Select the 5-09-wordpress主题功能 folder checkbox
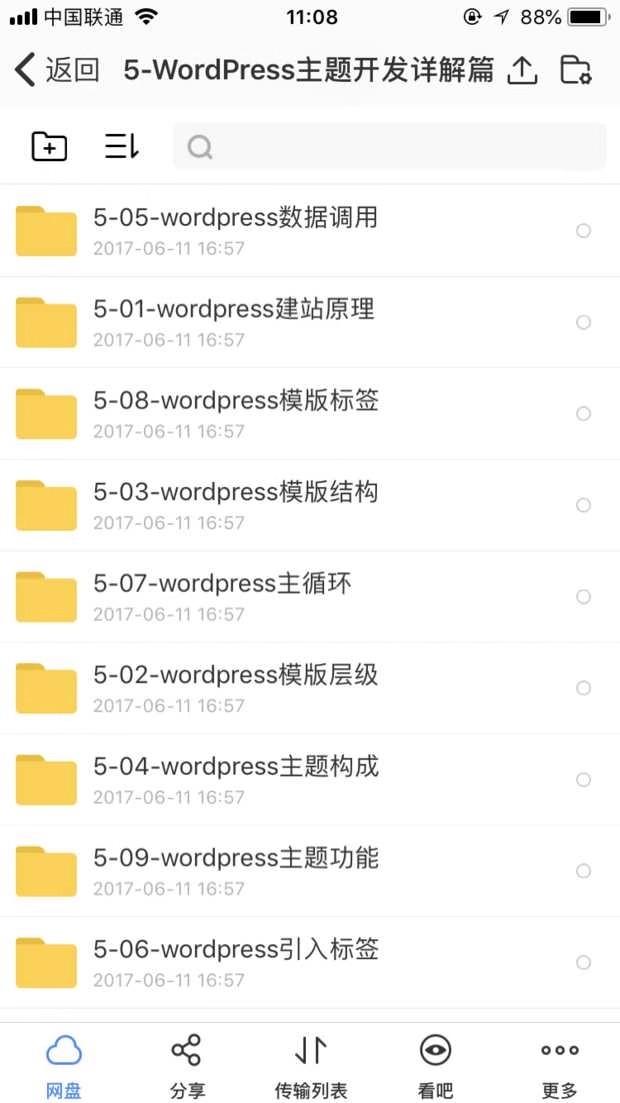 pos(584,871)
